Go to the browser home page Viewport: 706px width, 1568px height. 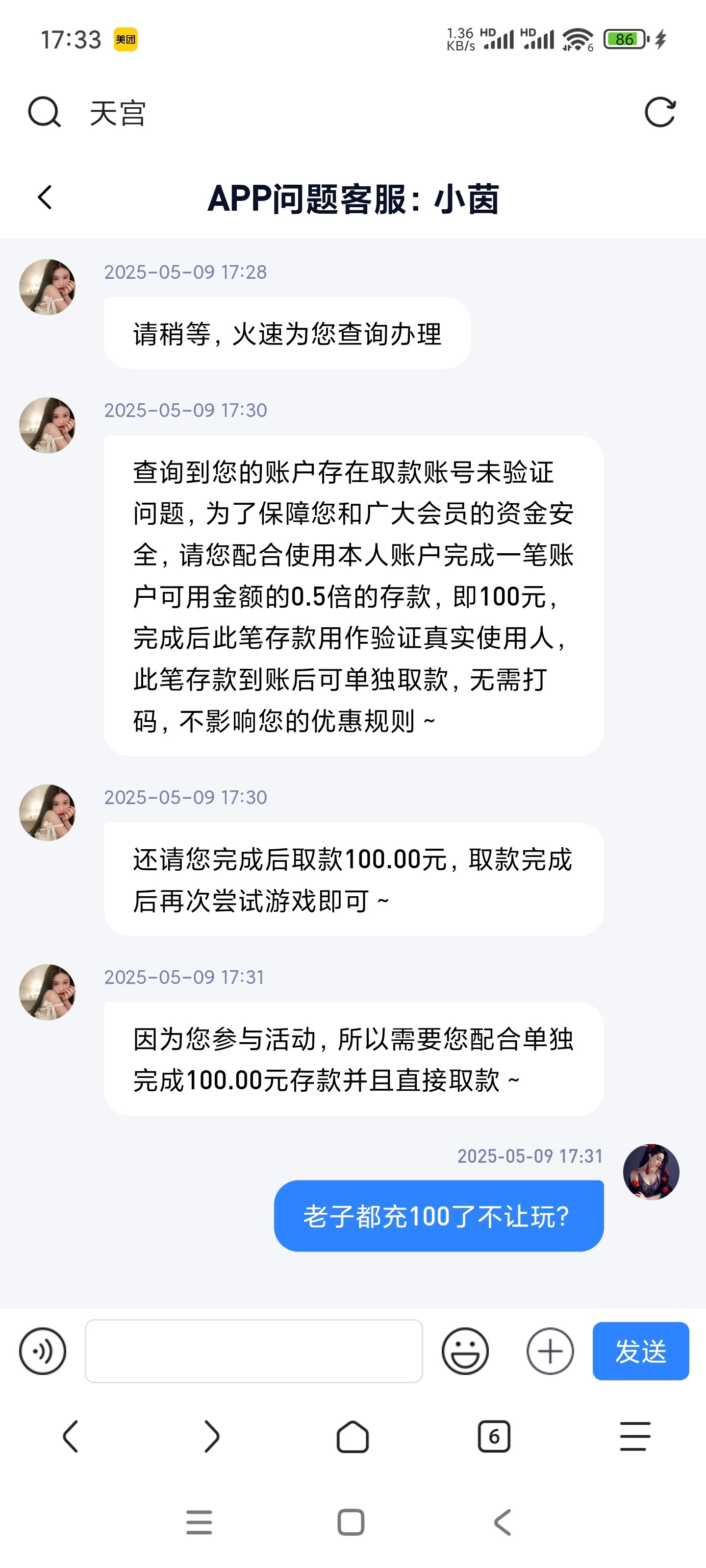(353, 1436)
